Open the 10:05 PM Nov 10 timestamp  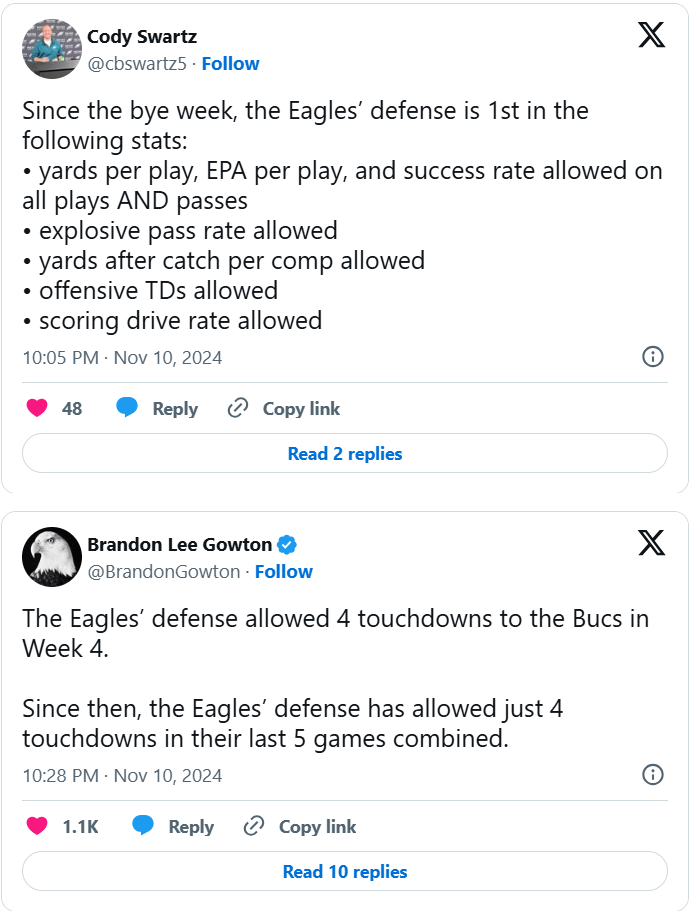click(x=122, y=357)
